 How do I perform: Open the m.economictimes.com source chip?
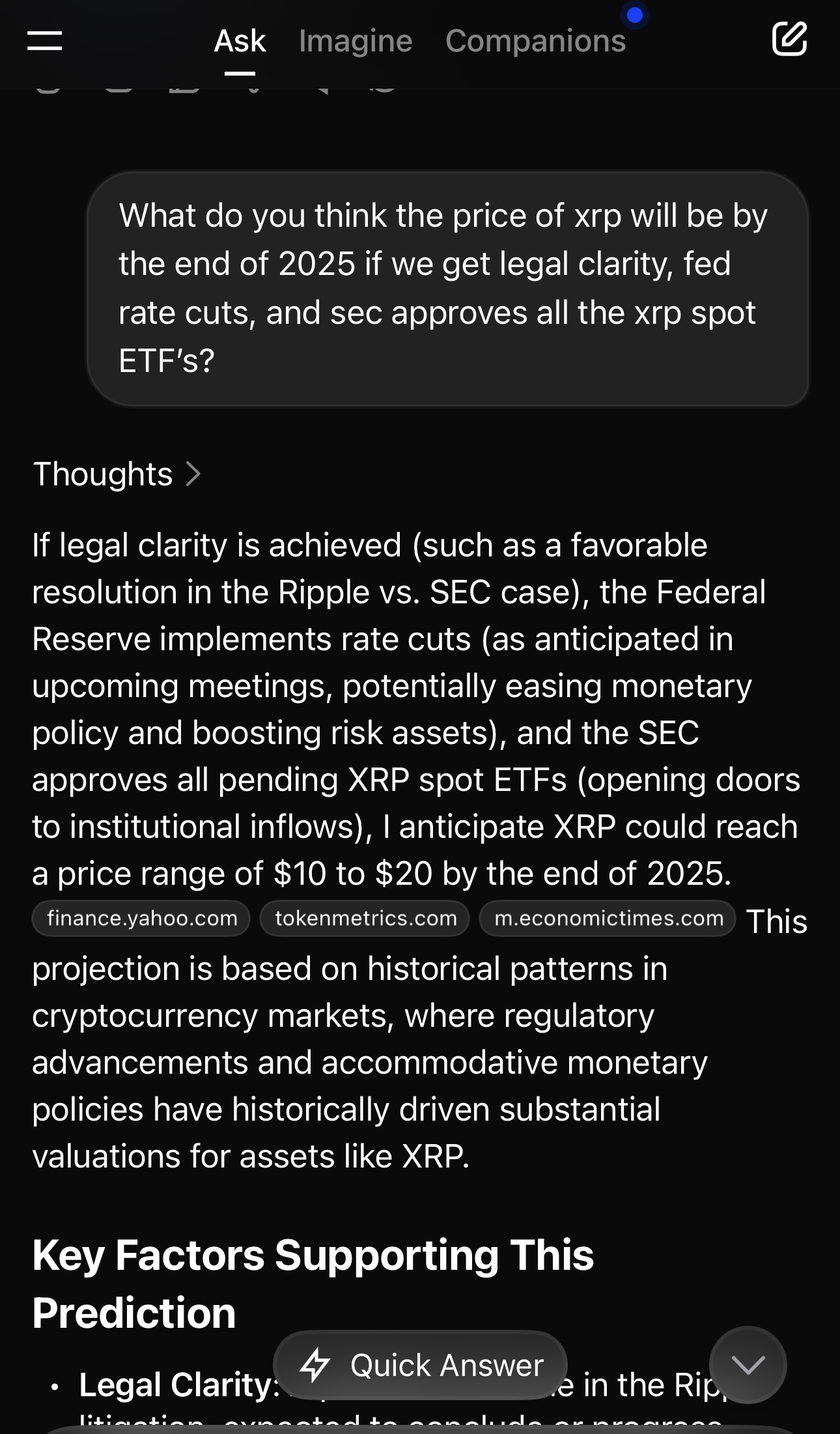(x=608, y=919)
